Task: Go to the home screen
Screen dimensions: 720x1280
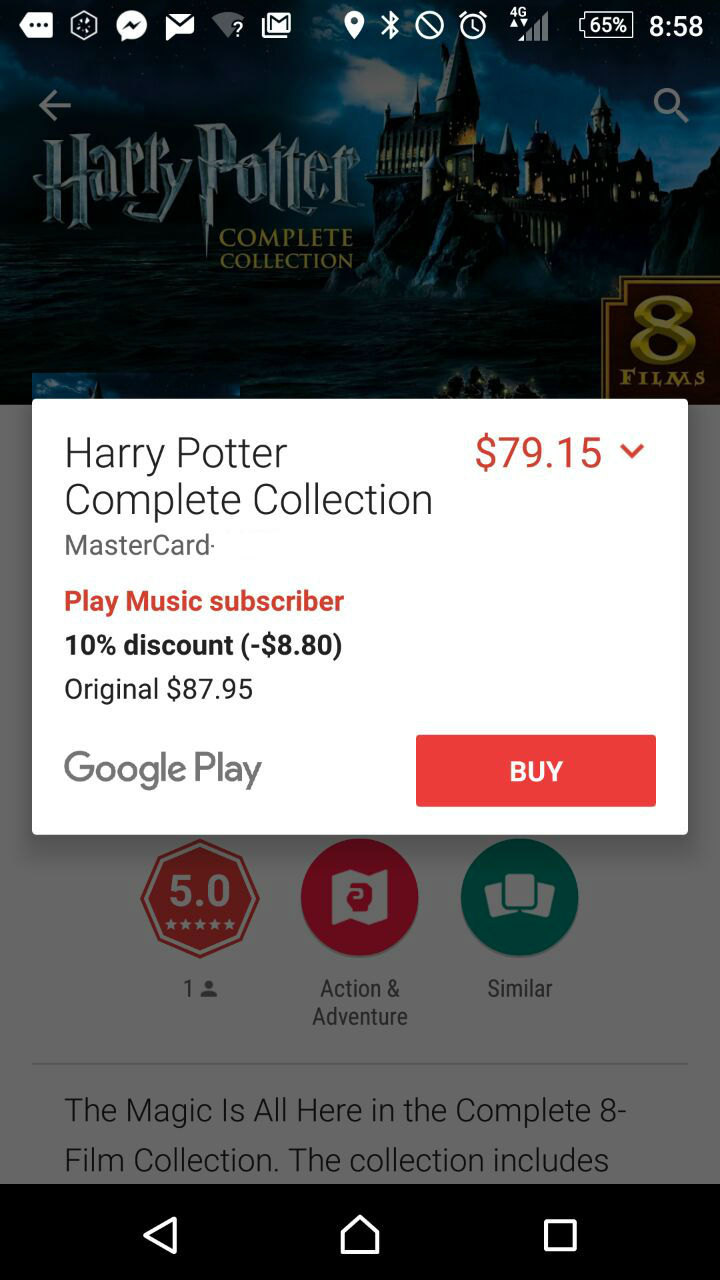Action: (360, 1234)
